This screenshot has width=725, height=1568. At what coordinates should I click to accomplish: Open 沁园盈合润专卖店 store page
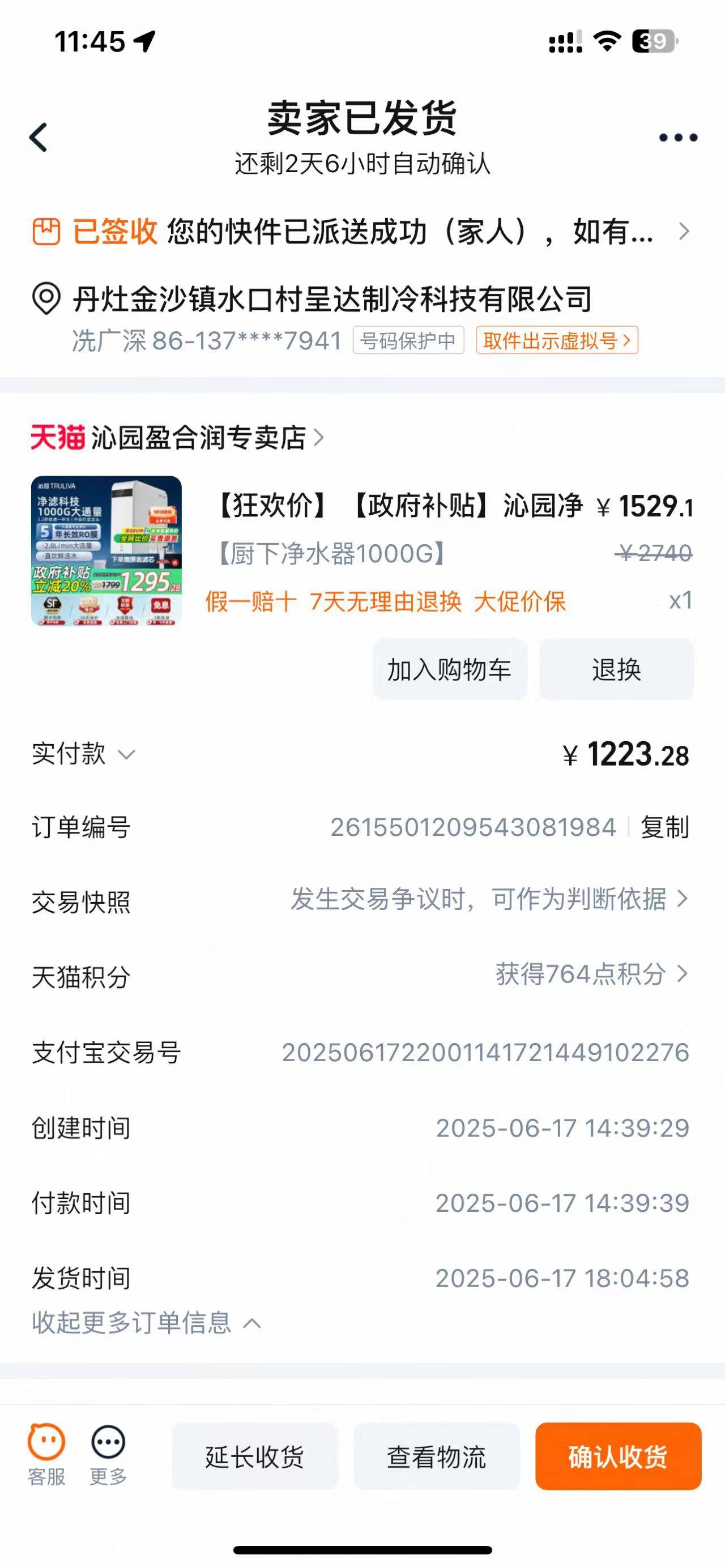click(198, 437)
